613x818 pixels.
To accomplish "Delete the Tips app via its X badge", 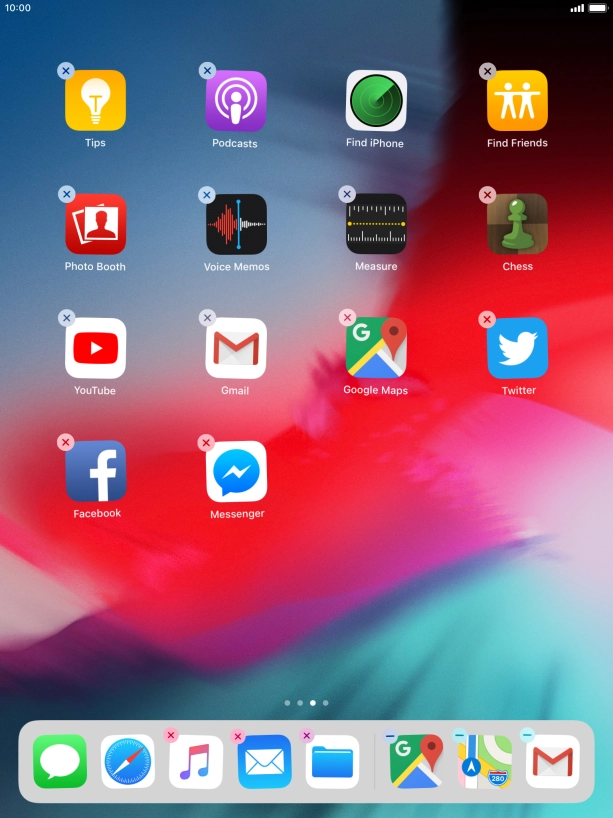I will point(65,71).
